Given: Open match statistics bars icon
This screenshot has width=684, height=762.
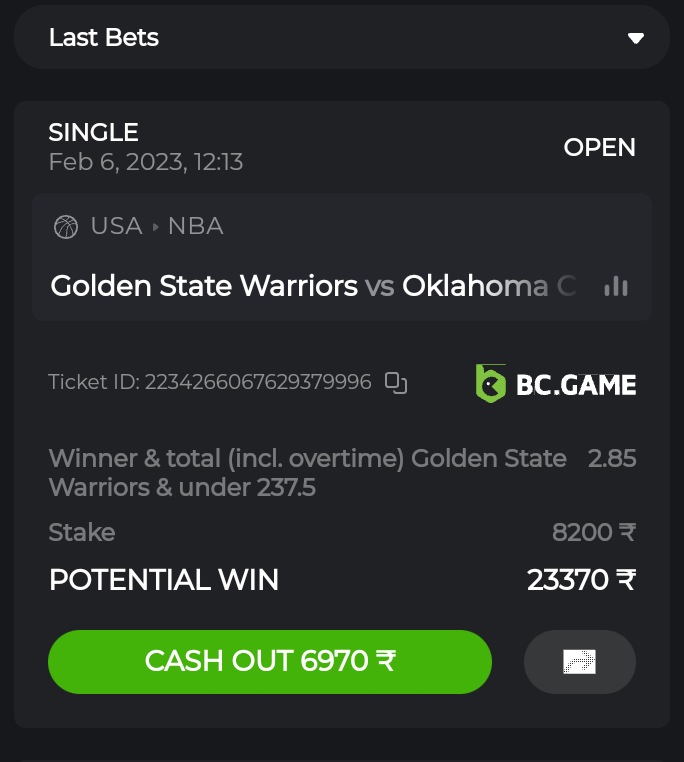Looking at the screenshot, I should pyautogui.click(x=616, y=287).
